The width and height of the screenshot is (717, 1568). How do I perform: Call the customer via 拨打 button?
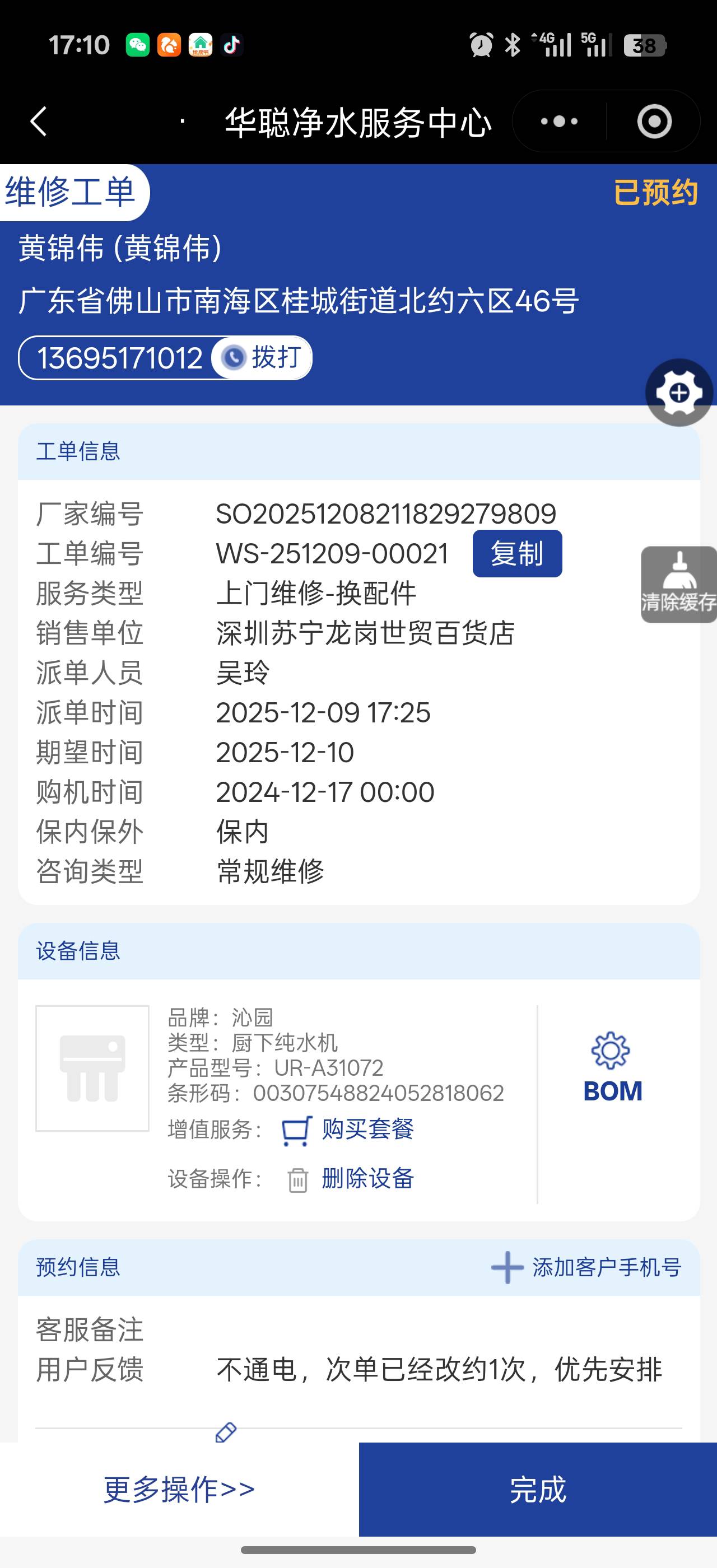pyautogui.click(x=262, y=357)
